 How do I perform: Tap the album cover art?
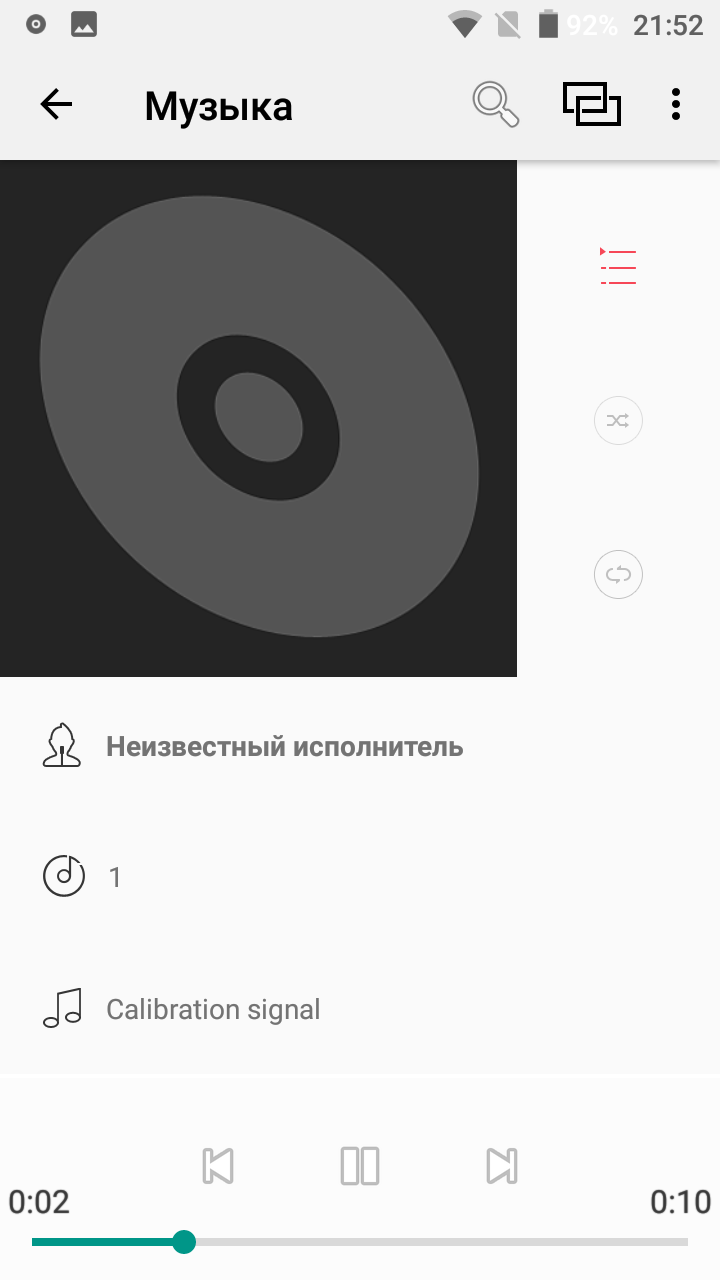click(x=258, y=418)
